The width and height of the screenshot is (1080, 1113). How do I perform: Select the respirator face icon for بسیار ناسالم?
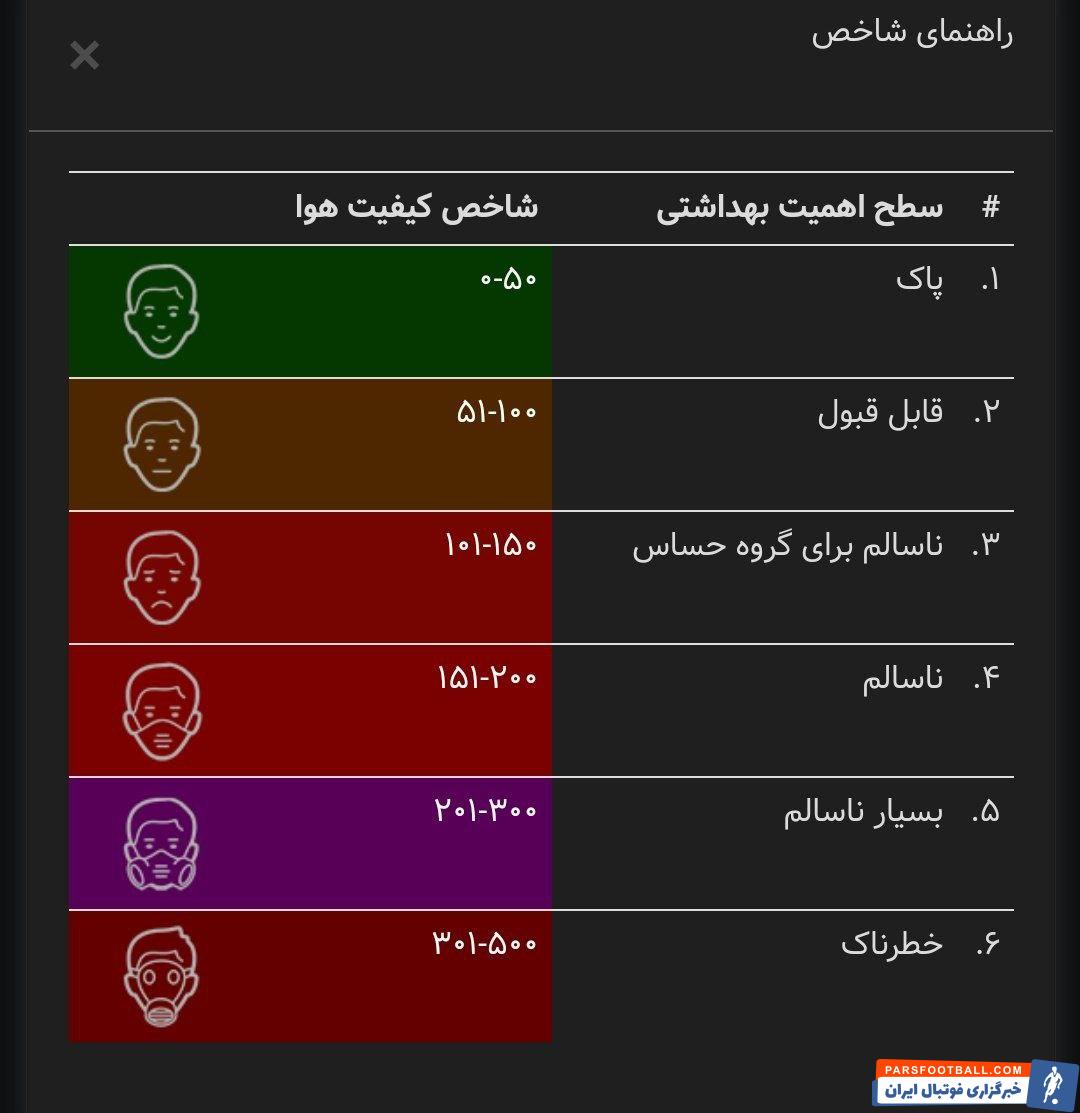pyautogui.click(x=160, y=843)
